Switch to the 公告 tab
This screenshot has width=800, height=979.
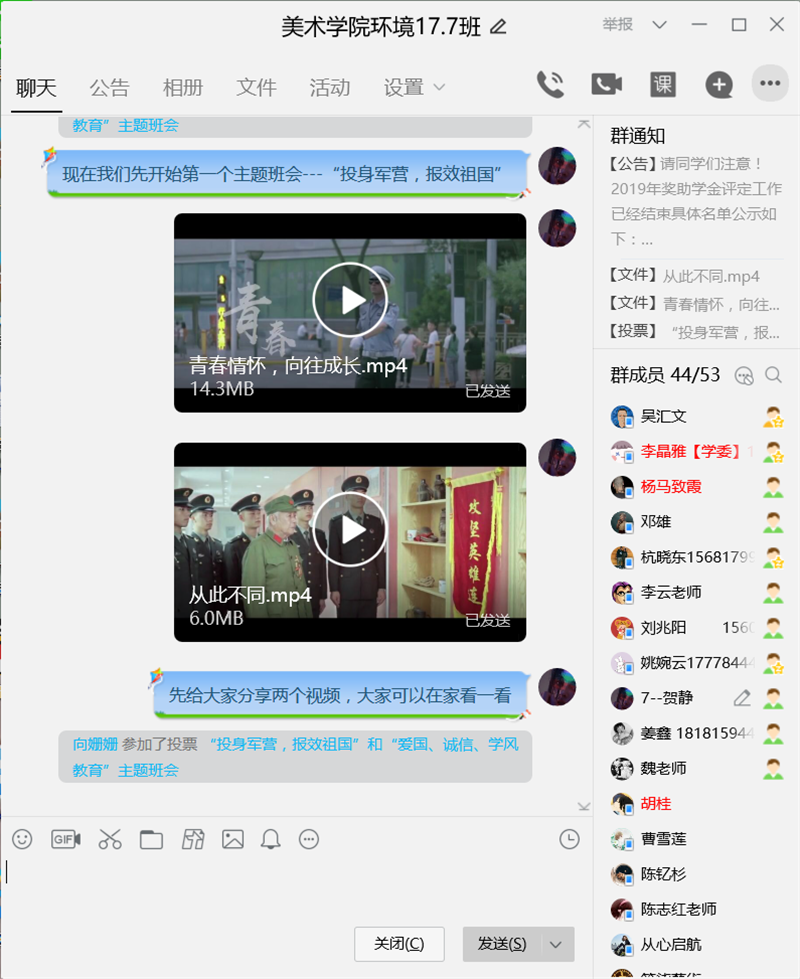[x=109, y=88]
